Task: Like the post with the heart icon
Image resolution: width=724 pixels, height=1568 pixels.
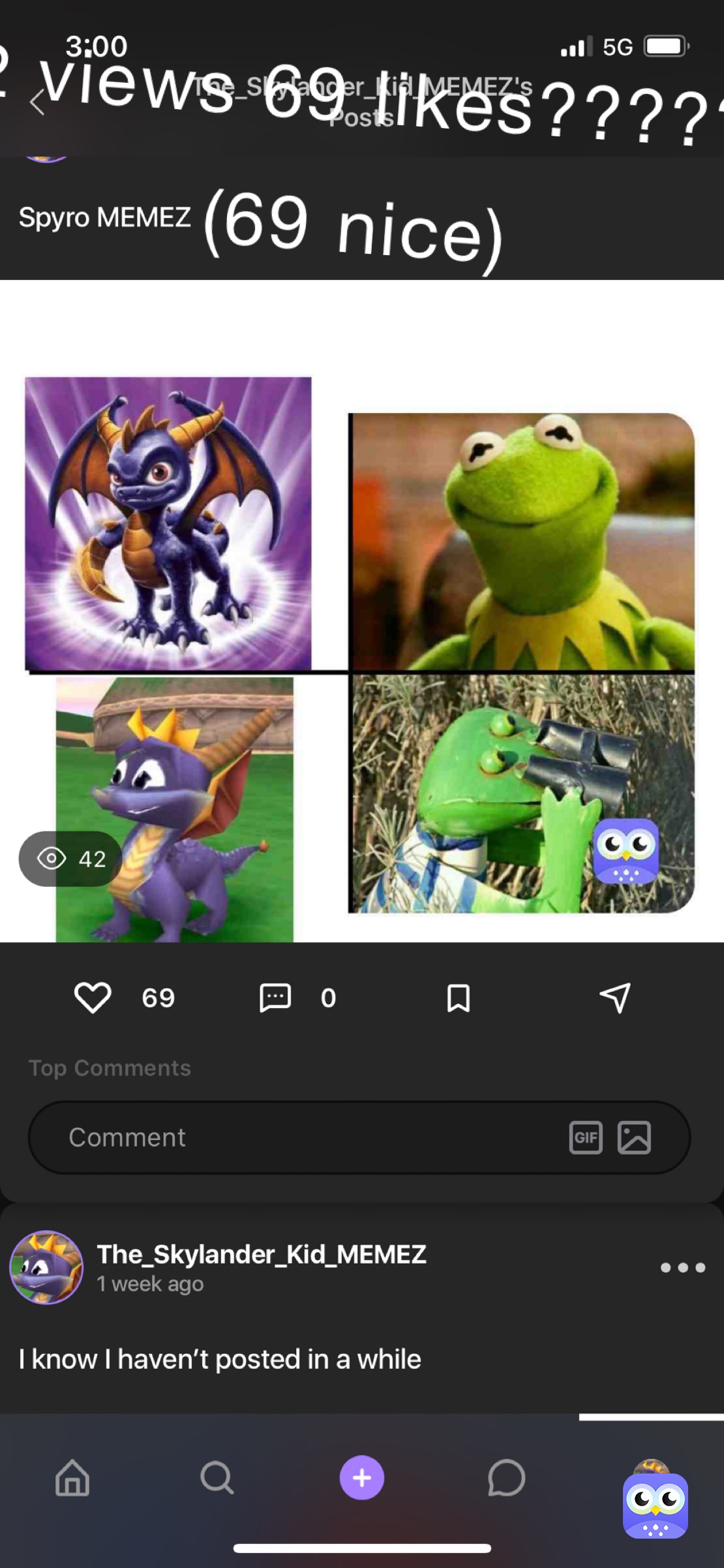Action: point(93,996)
